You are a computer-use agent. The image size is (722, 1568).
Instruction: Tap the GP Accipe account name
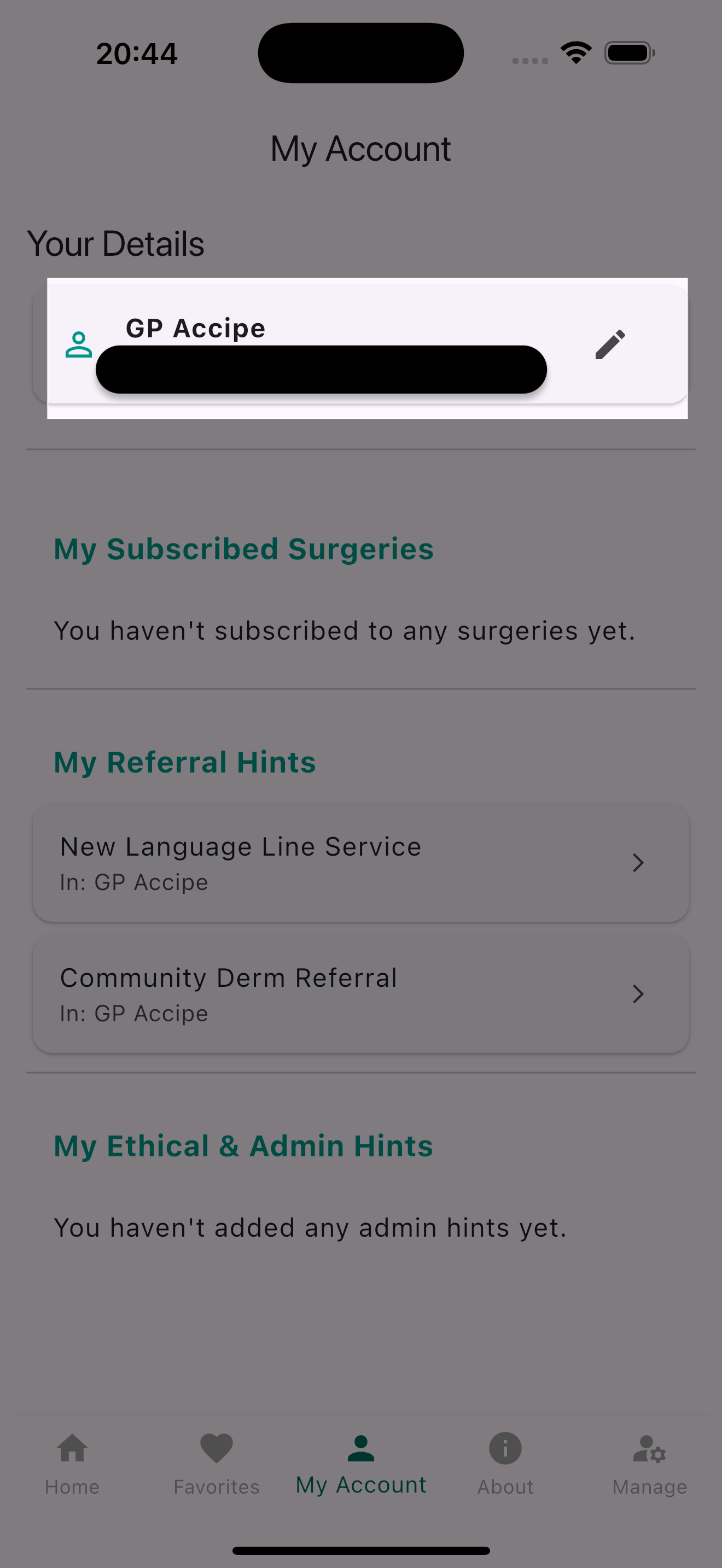[x=195, y=328]
